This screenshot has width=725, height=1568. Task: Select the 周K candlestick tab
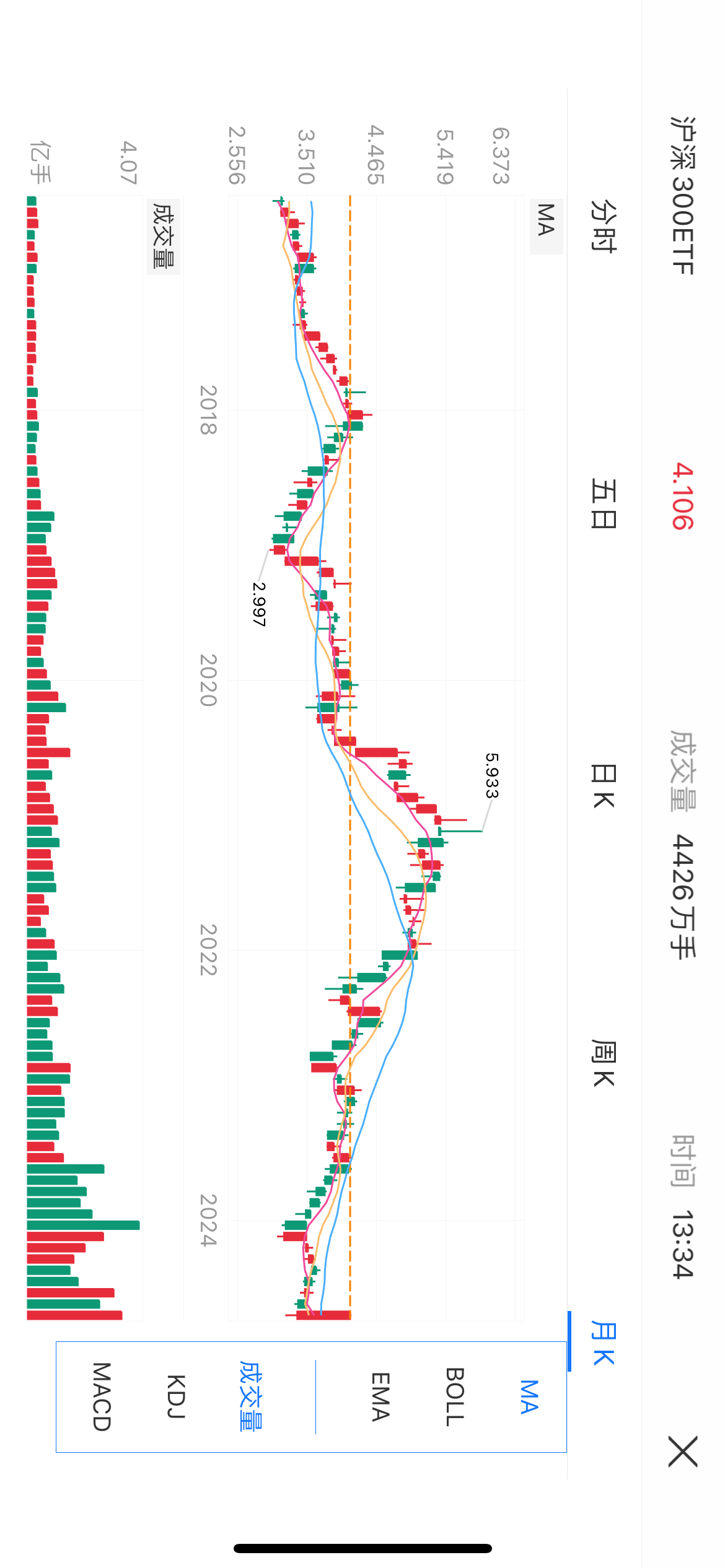tap(603, 1063)
